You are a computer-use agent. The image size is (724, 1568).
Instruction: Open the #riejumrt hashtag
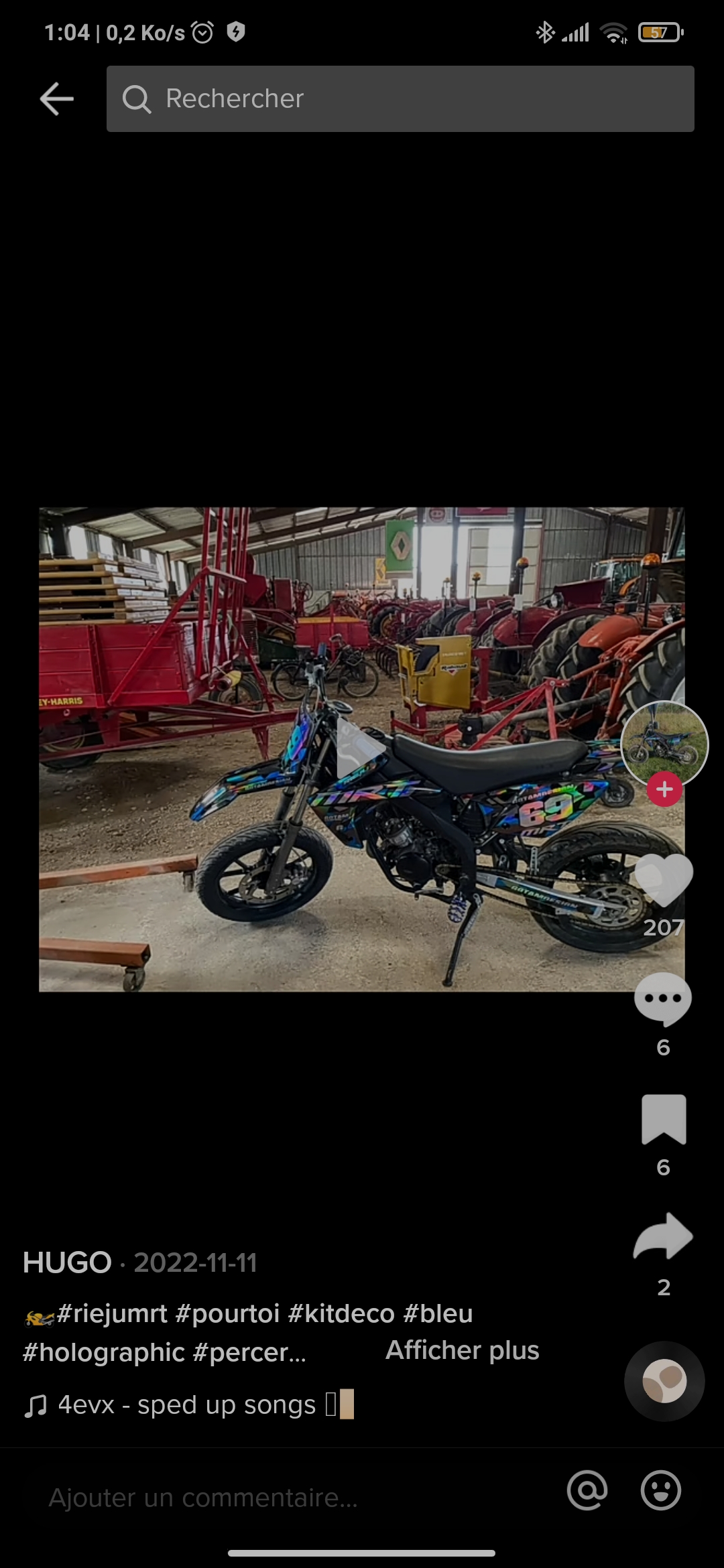coord(112,1313)
